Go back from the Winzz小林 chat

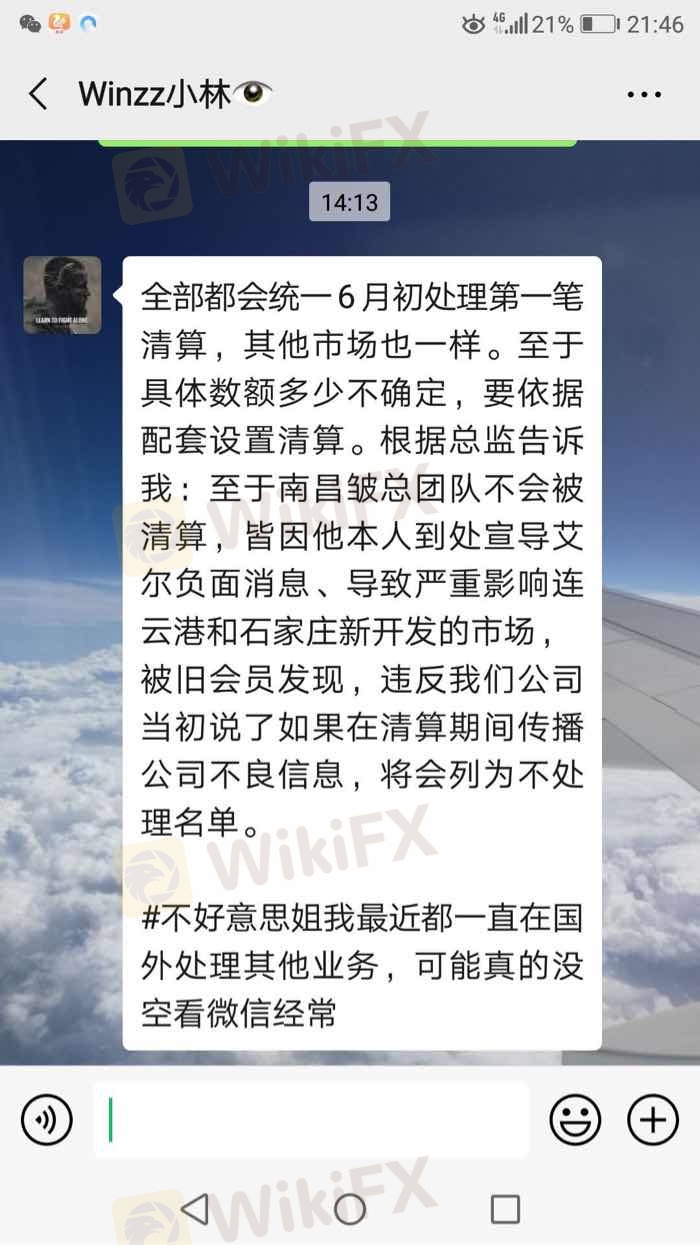coord(38,95)
